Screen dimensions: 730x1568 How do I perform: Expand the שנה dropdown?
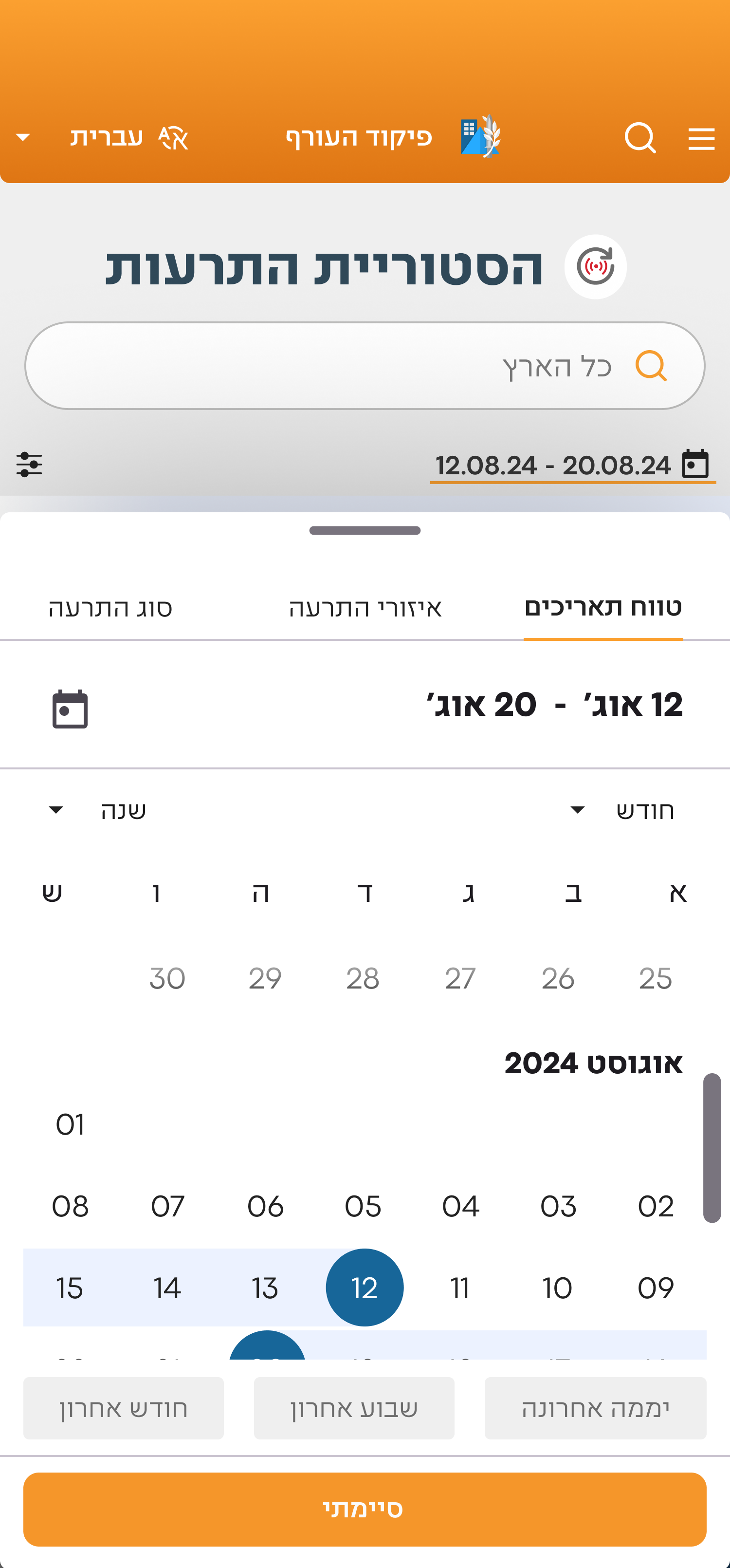point(97,810)
